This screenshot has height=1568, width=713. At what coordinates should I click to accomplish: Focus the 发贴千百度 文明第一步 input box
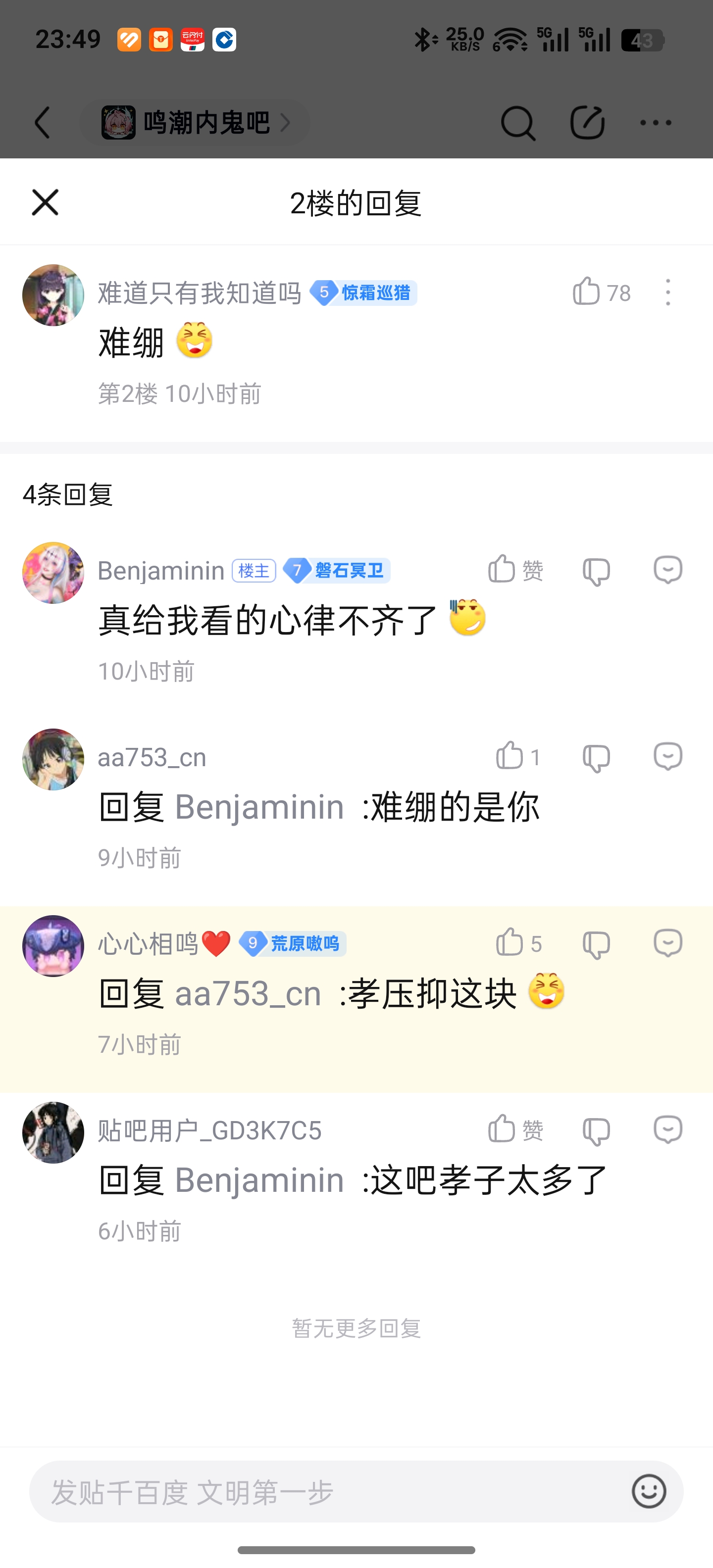click(x=329, y=1491)
